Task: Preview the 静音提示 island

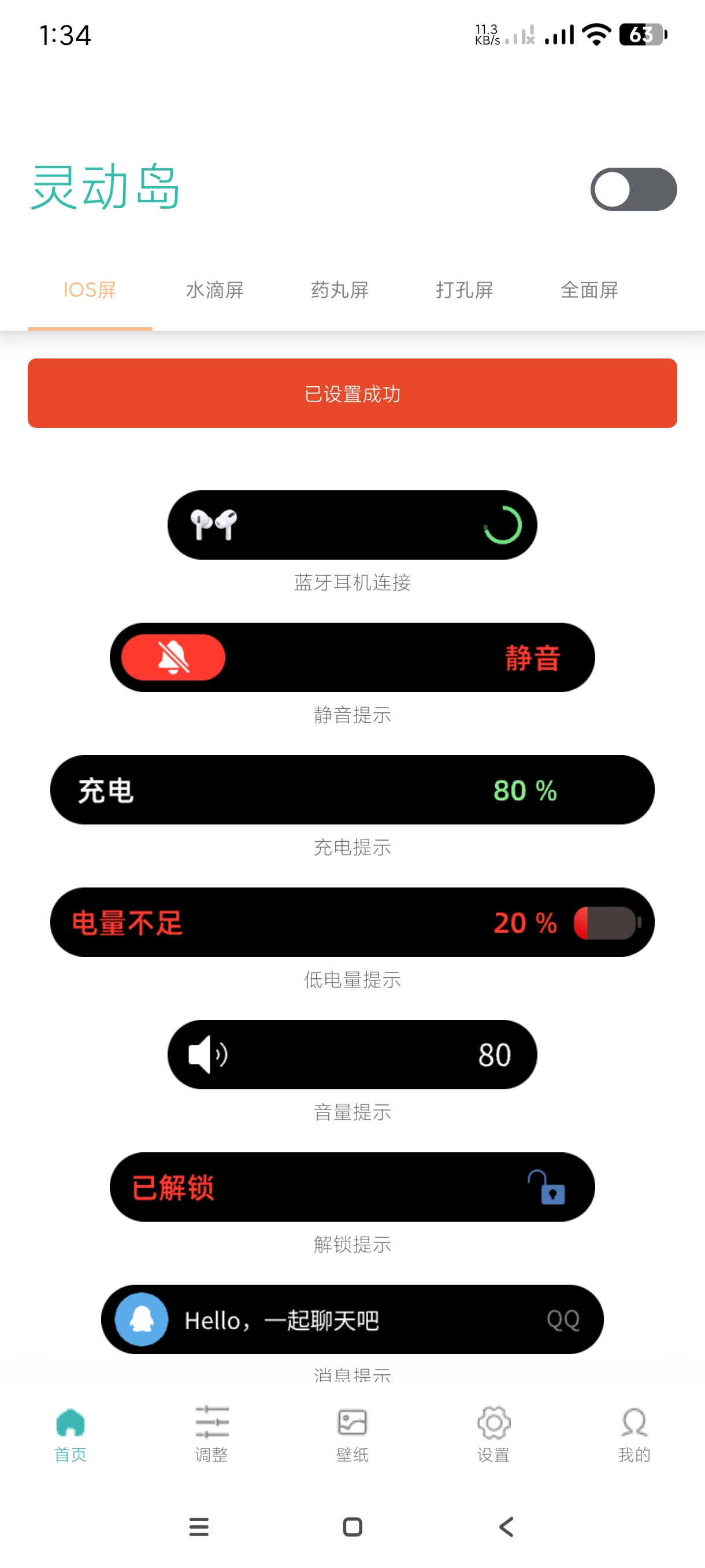Action: pos(352,657)
